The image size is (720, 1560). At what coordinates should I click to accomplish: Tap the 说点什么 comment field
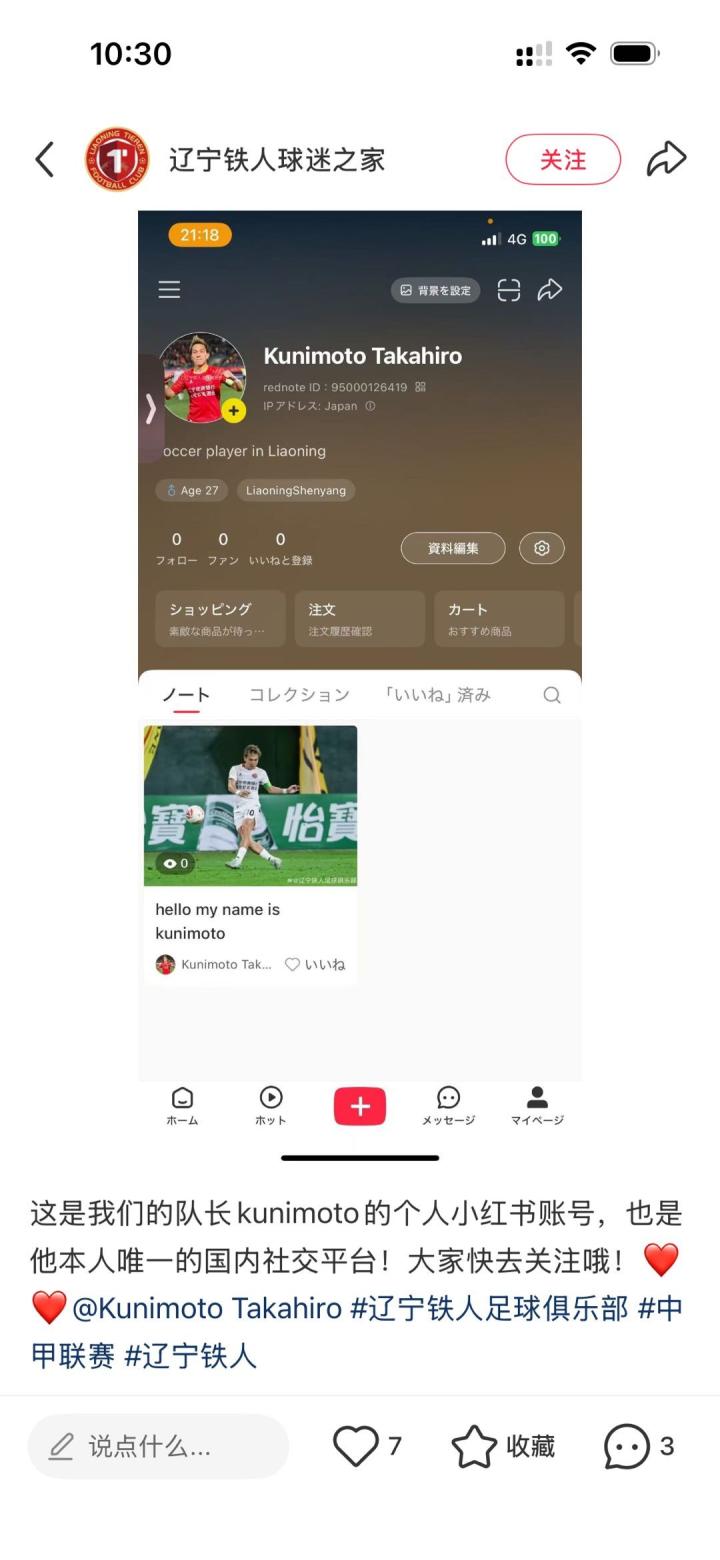pyautogui.click(x=158, y=1446)
